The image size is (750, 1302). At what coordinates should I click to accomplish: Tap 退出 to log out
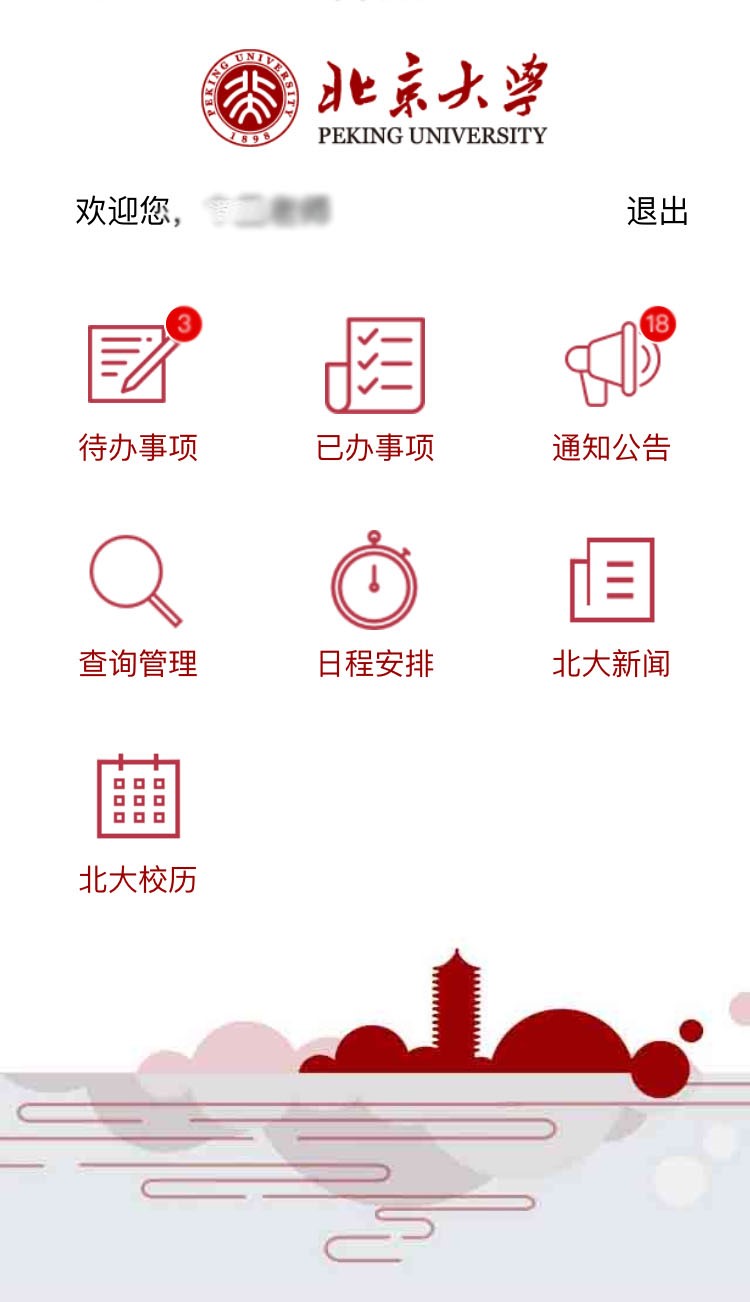[x=657, y=212]
